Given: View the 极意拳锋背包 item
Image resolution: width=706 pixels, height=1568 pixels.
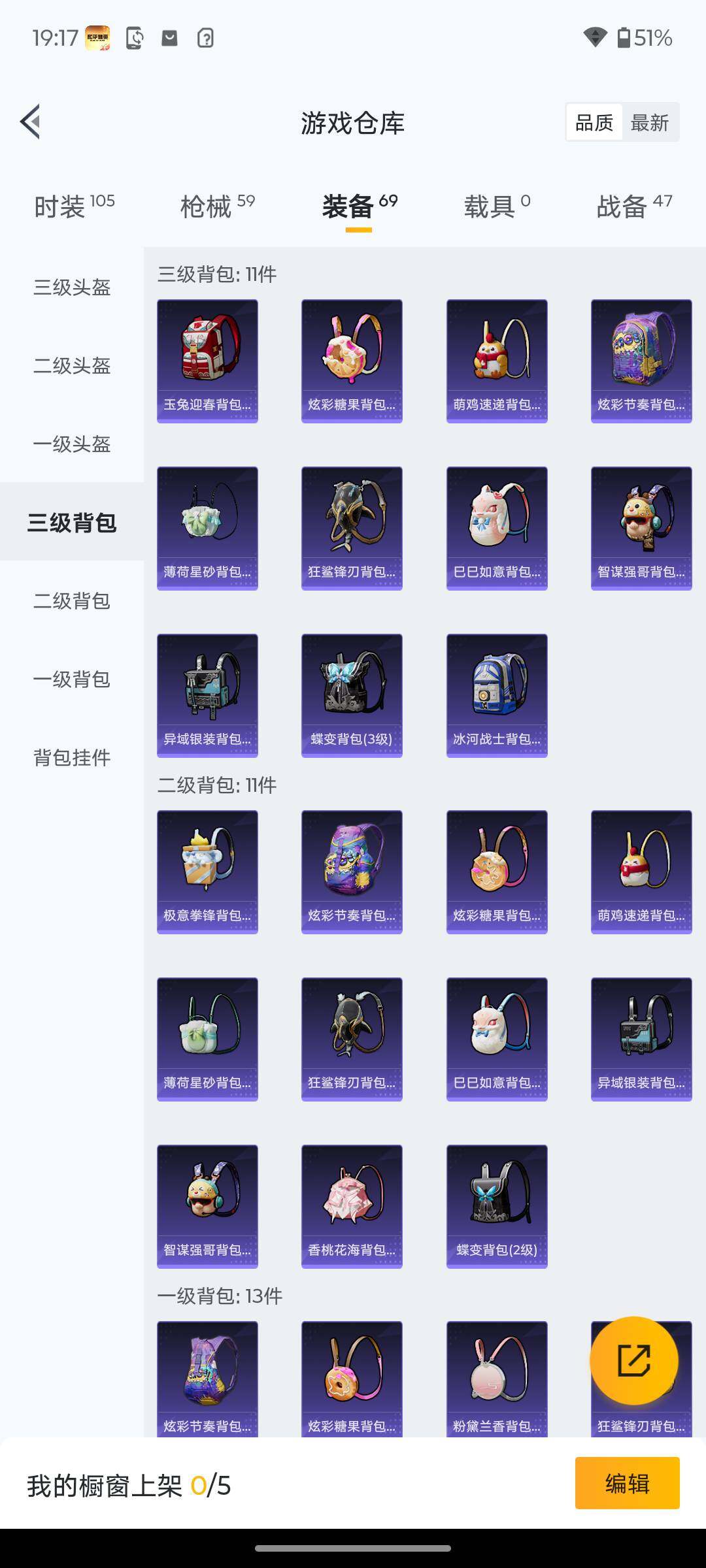Looking at the screenshot, I should (x=207, y=872).
